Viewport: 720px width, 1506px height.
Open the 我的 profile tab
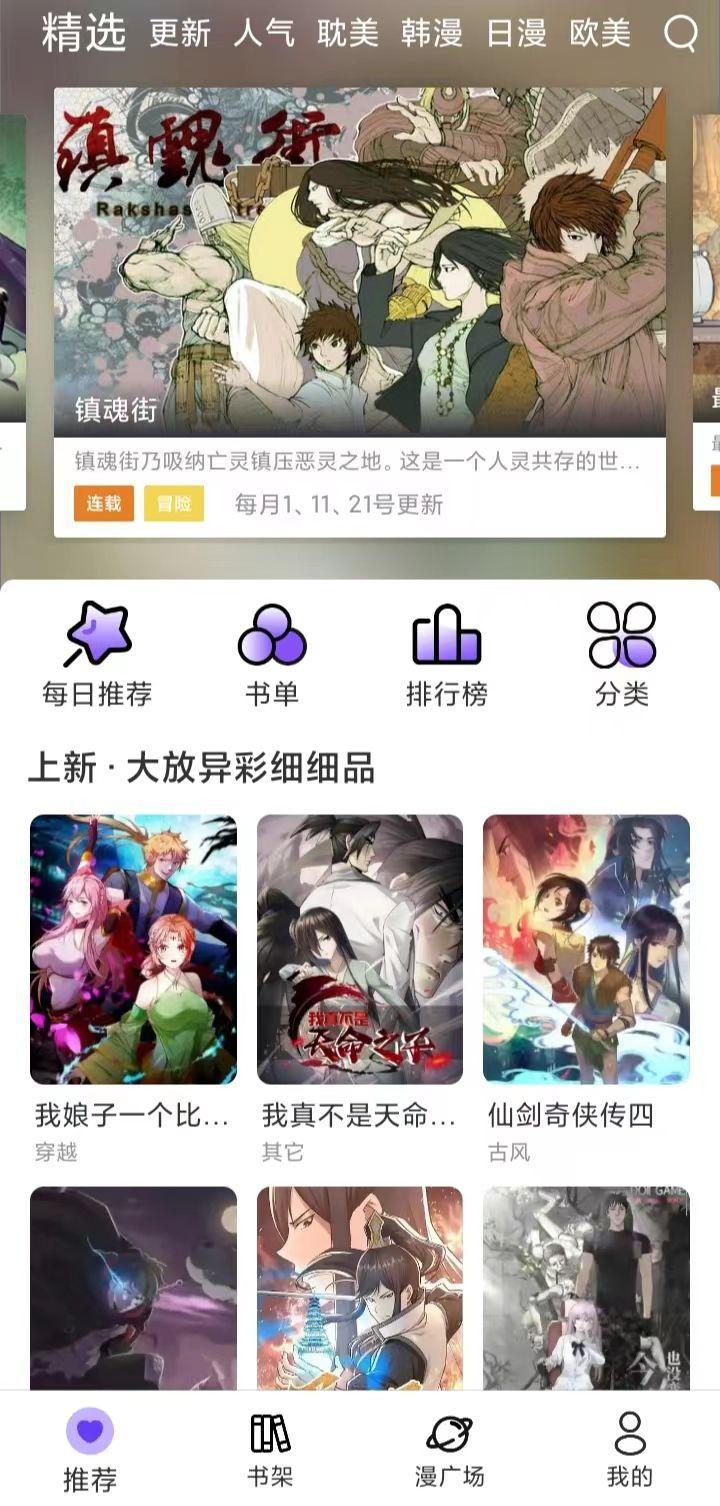click(x=629, y=1449)
